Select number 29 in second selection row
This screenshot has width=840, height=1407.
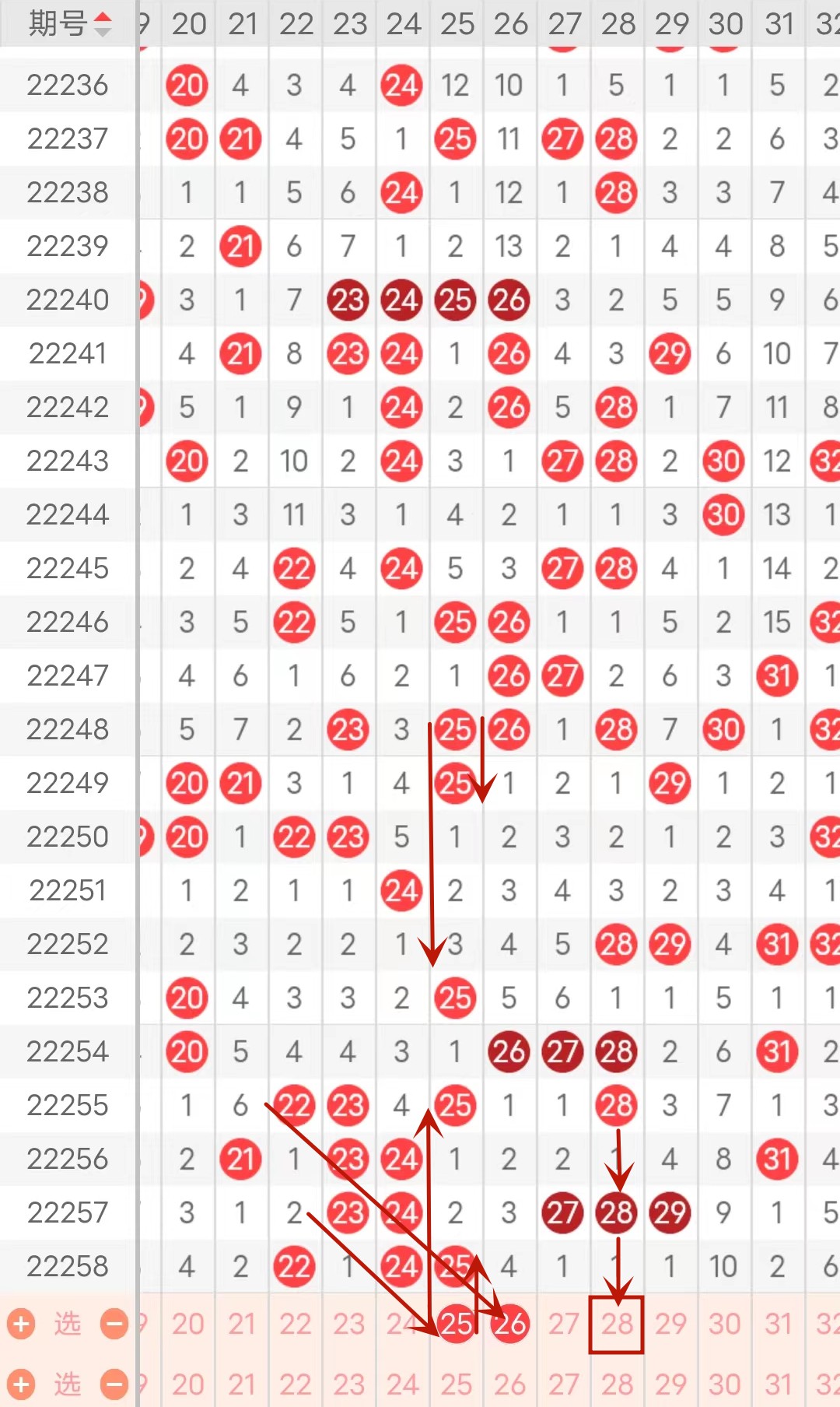[x=670, y=1384]
